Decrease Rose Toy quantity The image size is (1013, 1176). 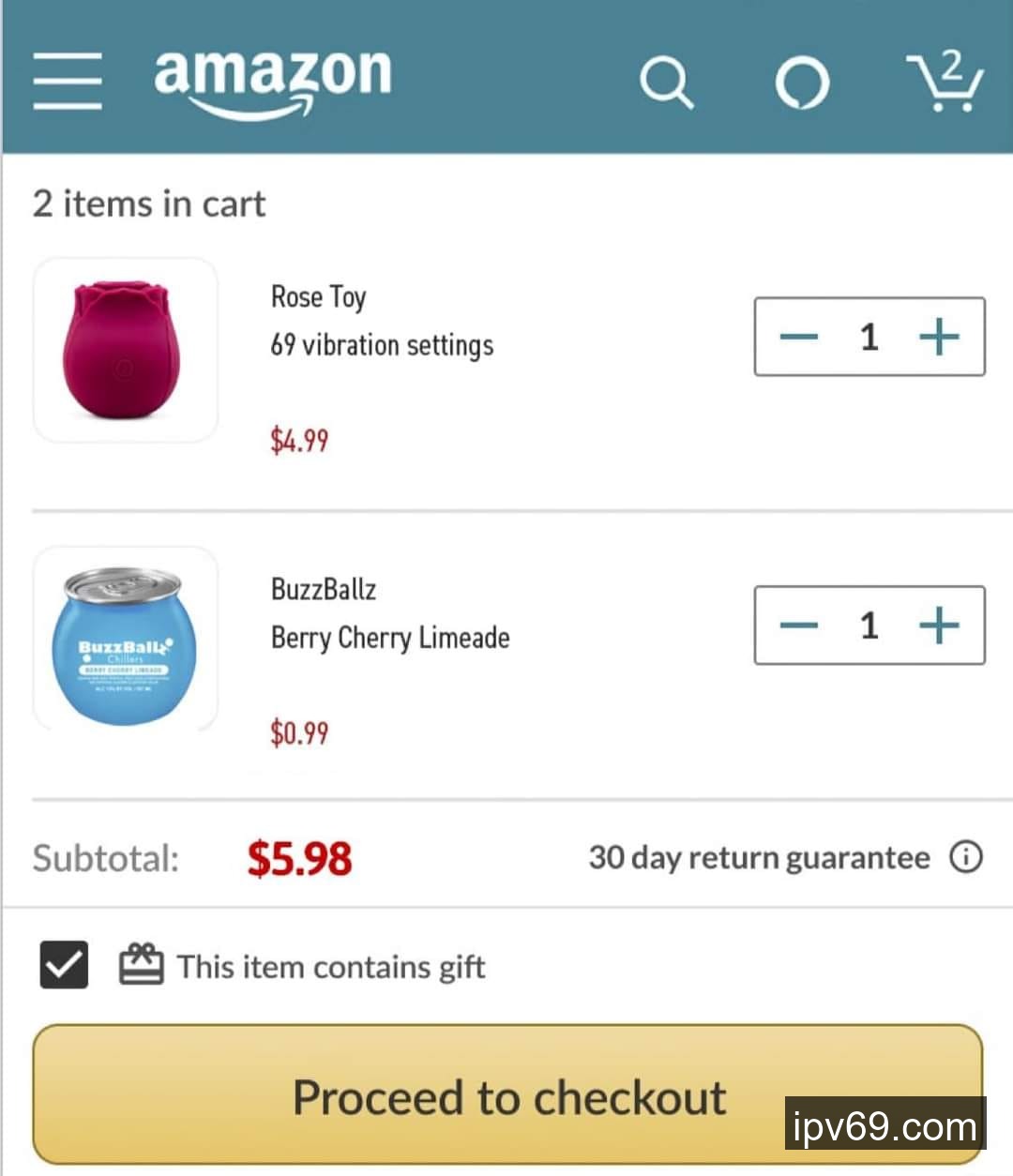pos(799,337)
